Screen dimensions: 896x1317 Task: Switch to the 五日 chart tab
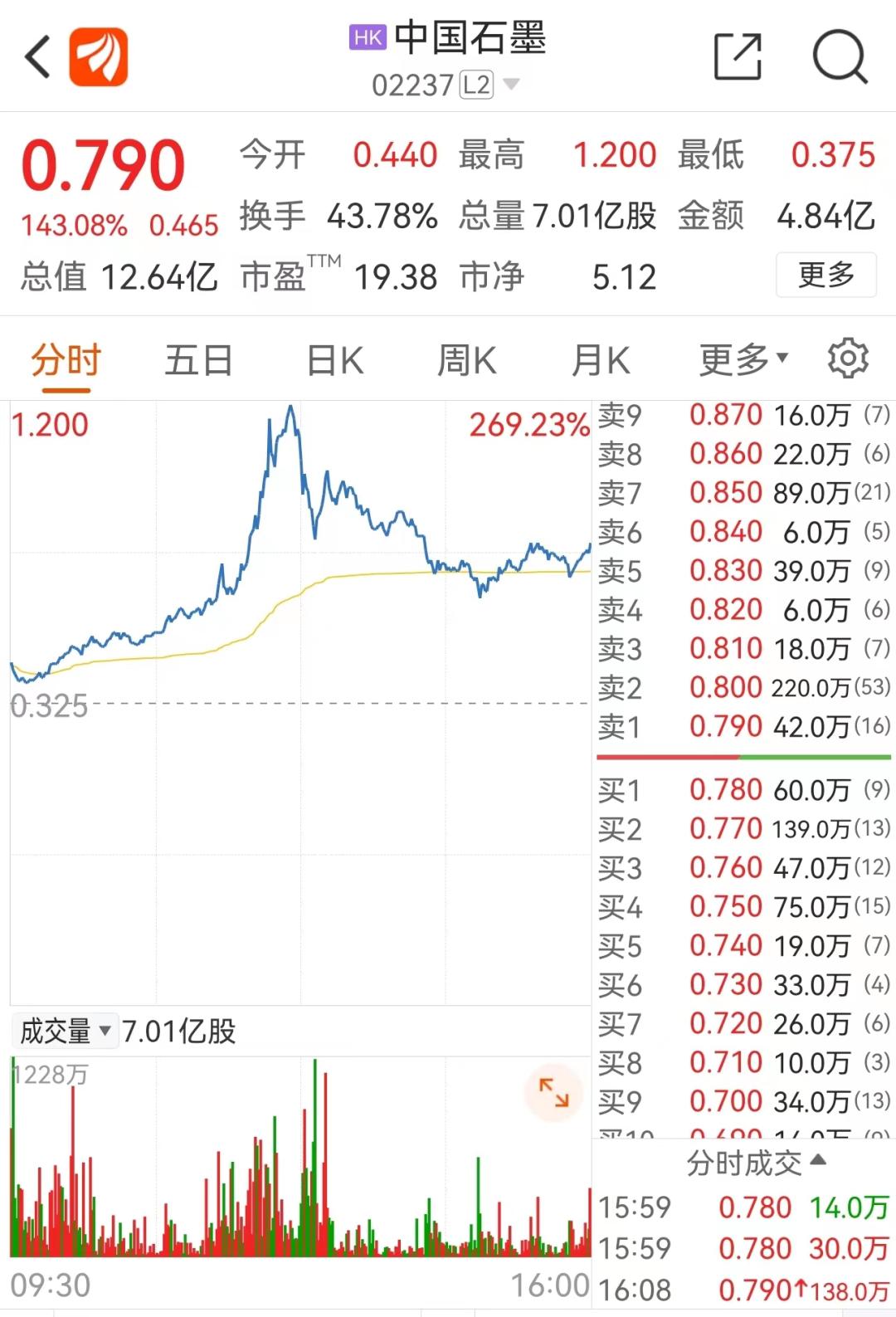[198, 359]
